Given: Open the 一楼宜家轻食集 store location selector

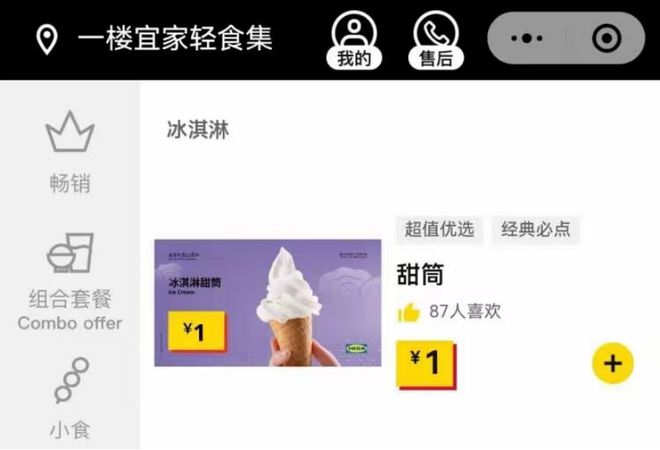Looking at the screenshot, I should (155, 39).
